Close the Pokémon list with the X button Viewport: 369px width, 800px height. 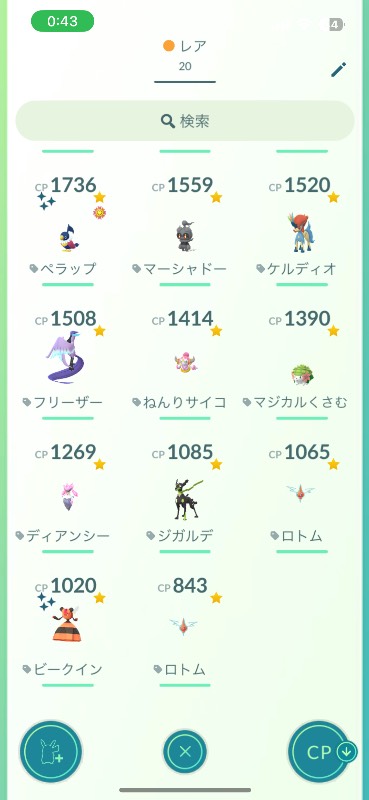[x=185, y=752]
